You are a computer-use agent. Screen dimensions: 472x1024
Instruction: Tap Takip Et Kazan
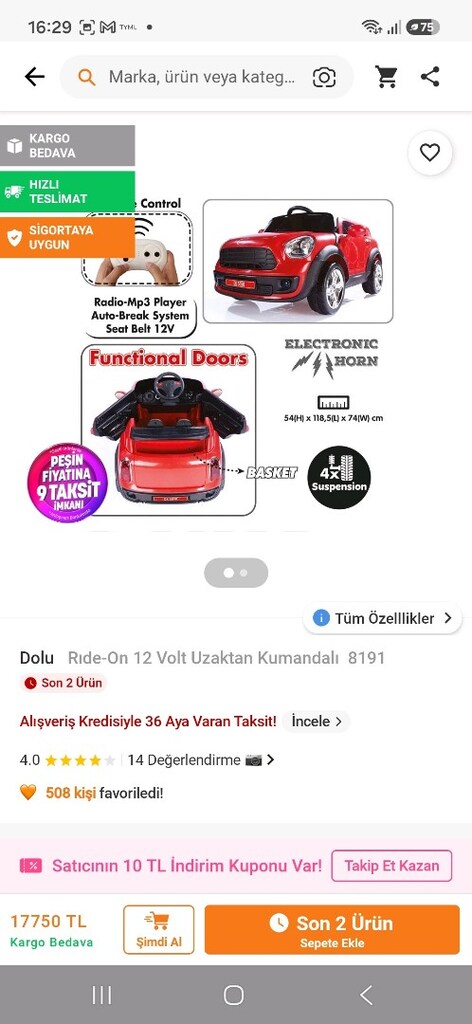point(392,866)
